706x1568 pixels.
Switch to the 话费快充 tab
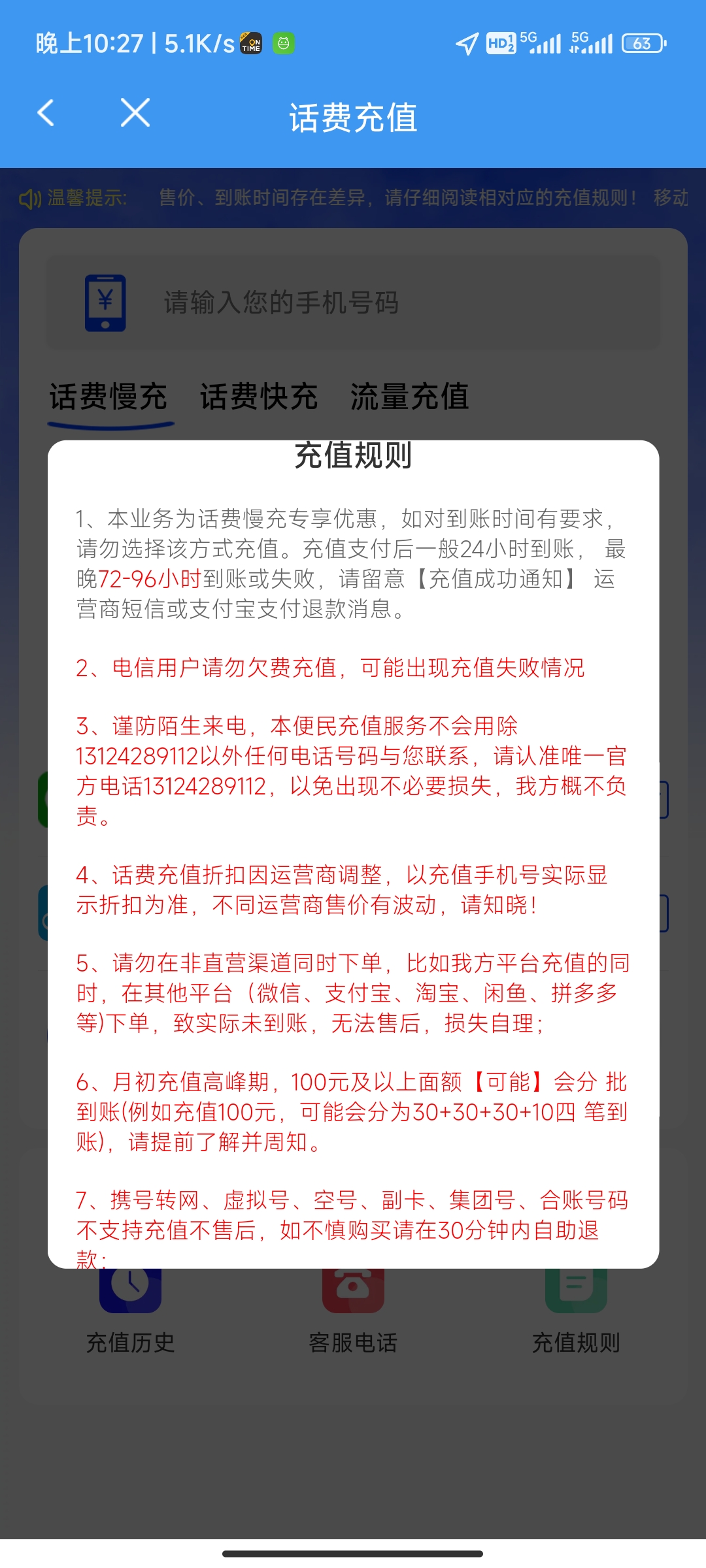(259, 397)
